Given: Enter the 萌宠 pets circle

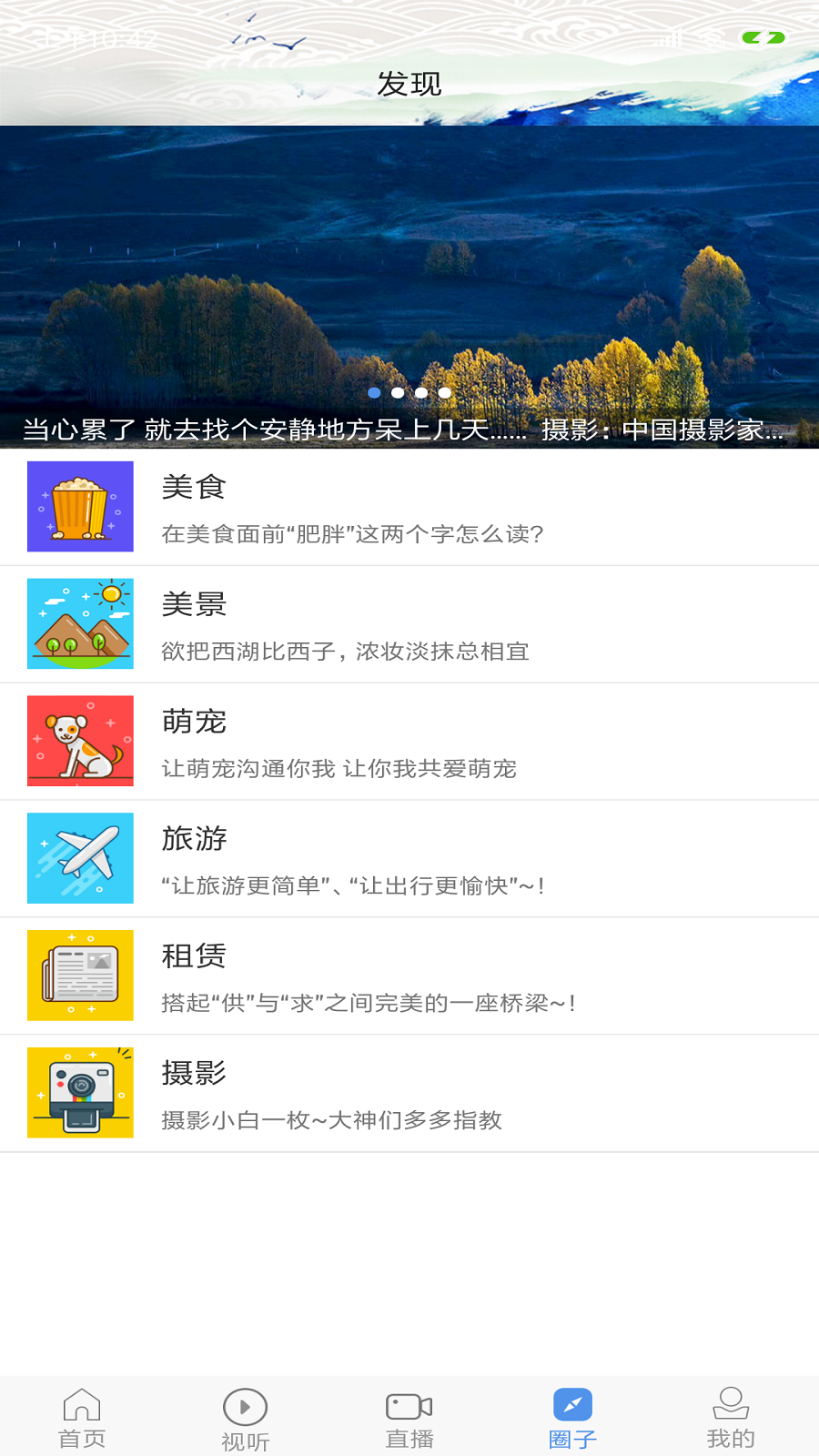Looking at the screenshot, I should pos(409,742).
